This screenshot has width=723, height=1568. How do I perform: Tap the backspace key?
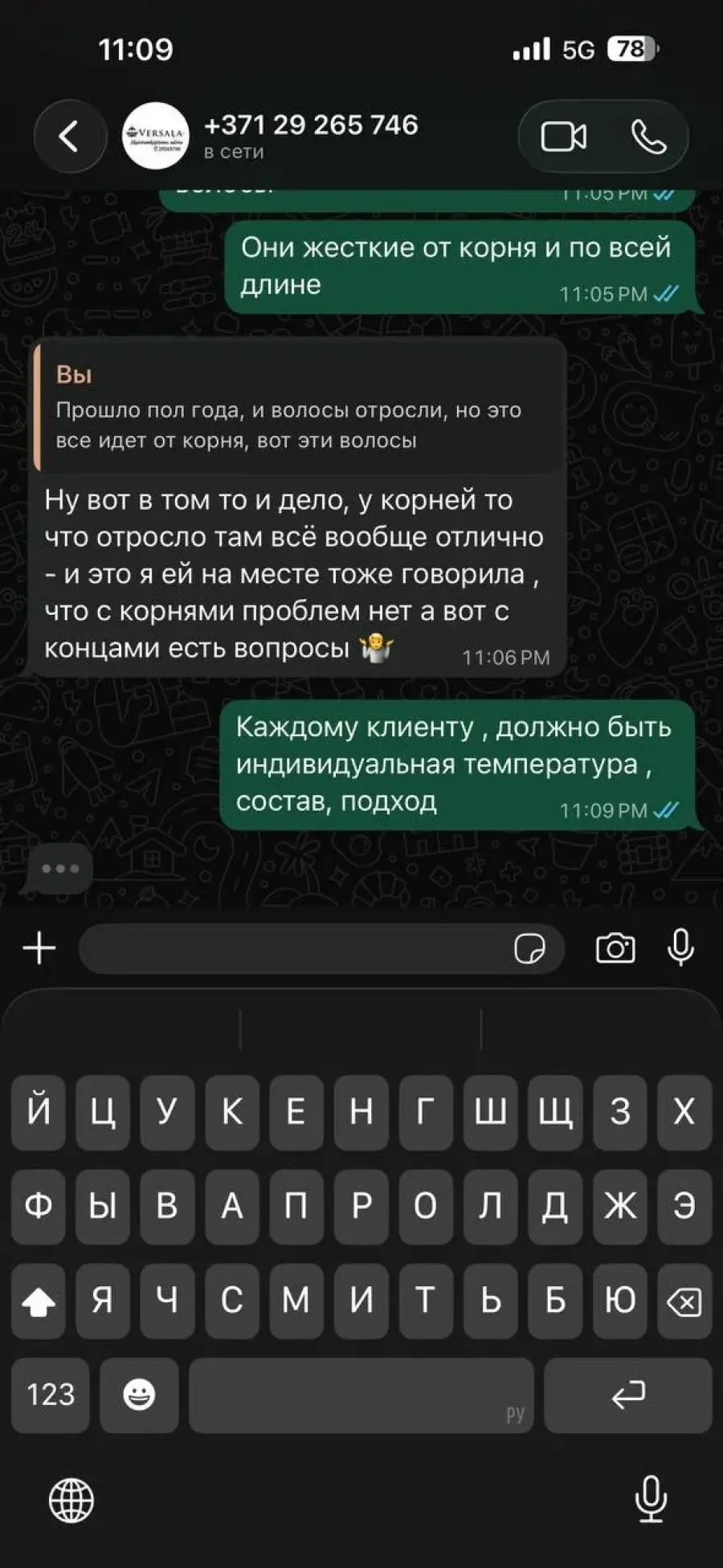click(x=684, y=1301)
